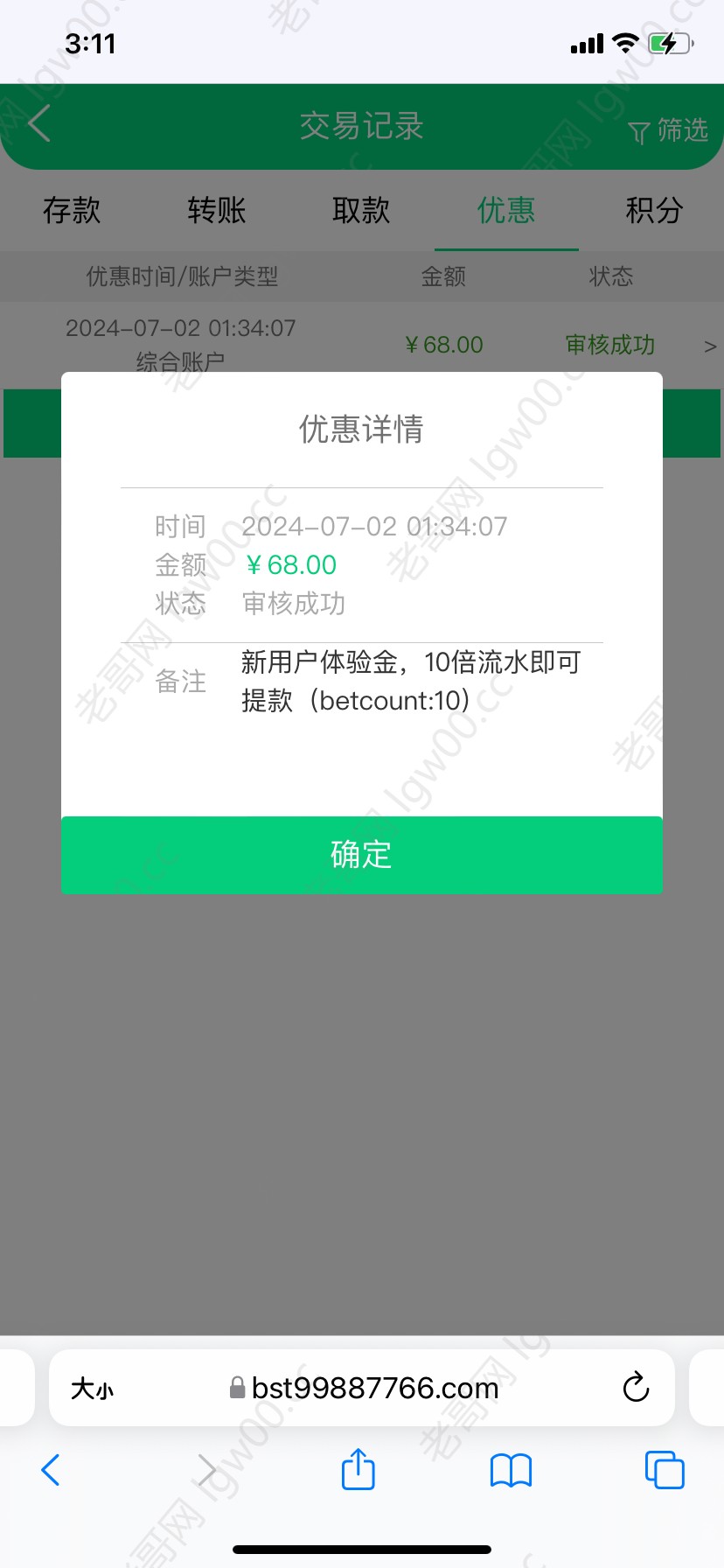Switch to the 积分 tab
Image resolution: width=724 pixels, height=1568 pixels.
(652, 210)
